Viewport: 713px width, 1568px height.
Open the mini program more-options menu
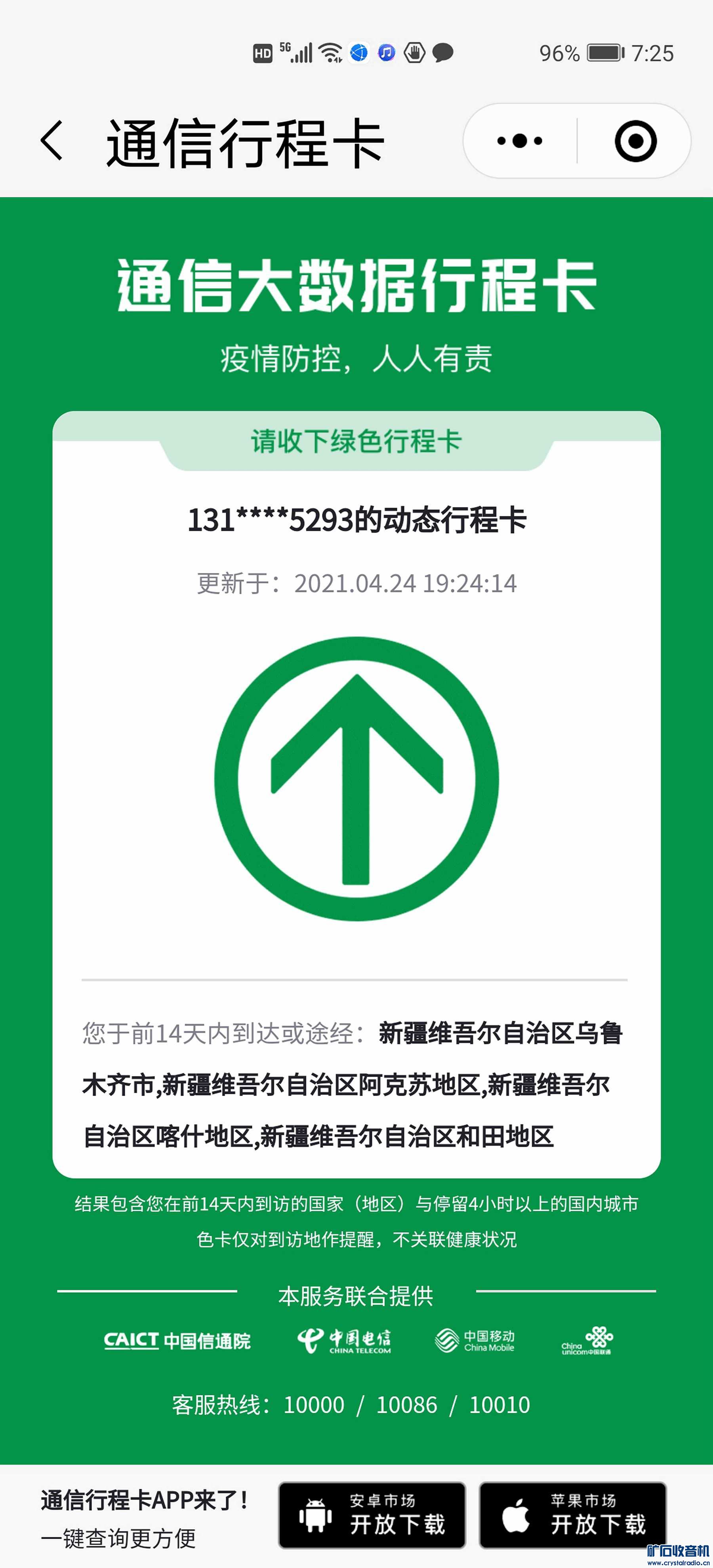coord(519,141)
